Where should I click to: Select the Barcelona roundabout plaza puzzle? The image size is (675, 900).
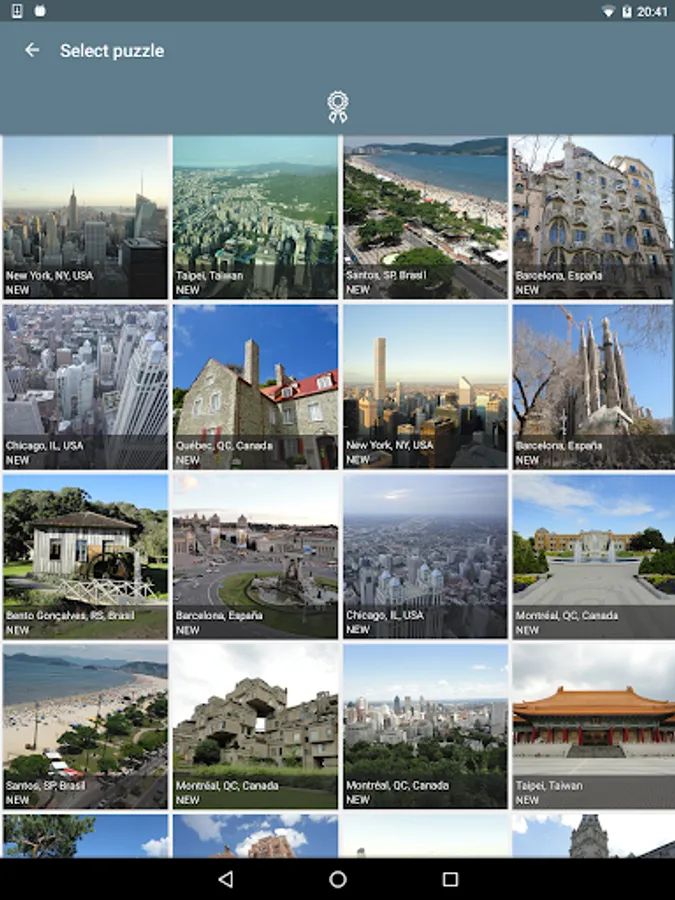pos(255,557)
